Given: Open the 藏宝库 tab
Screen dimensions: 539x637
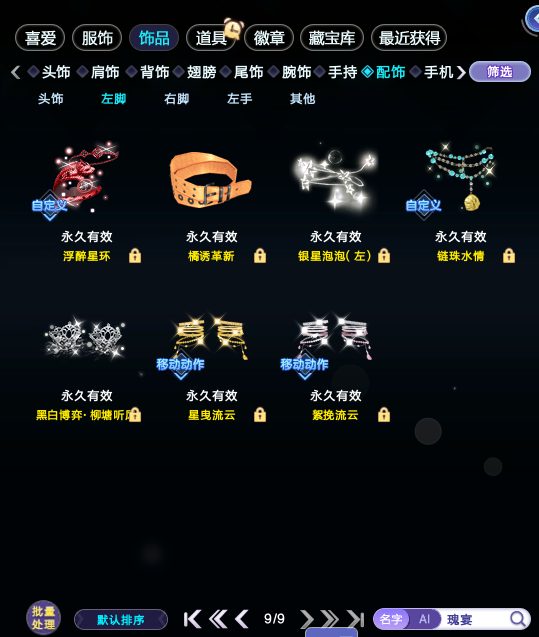Looking at the screenshot, I should pyautogui.click(x=331, y=38).
